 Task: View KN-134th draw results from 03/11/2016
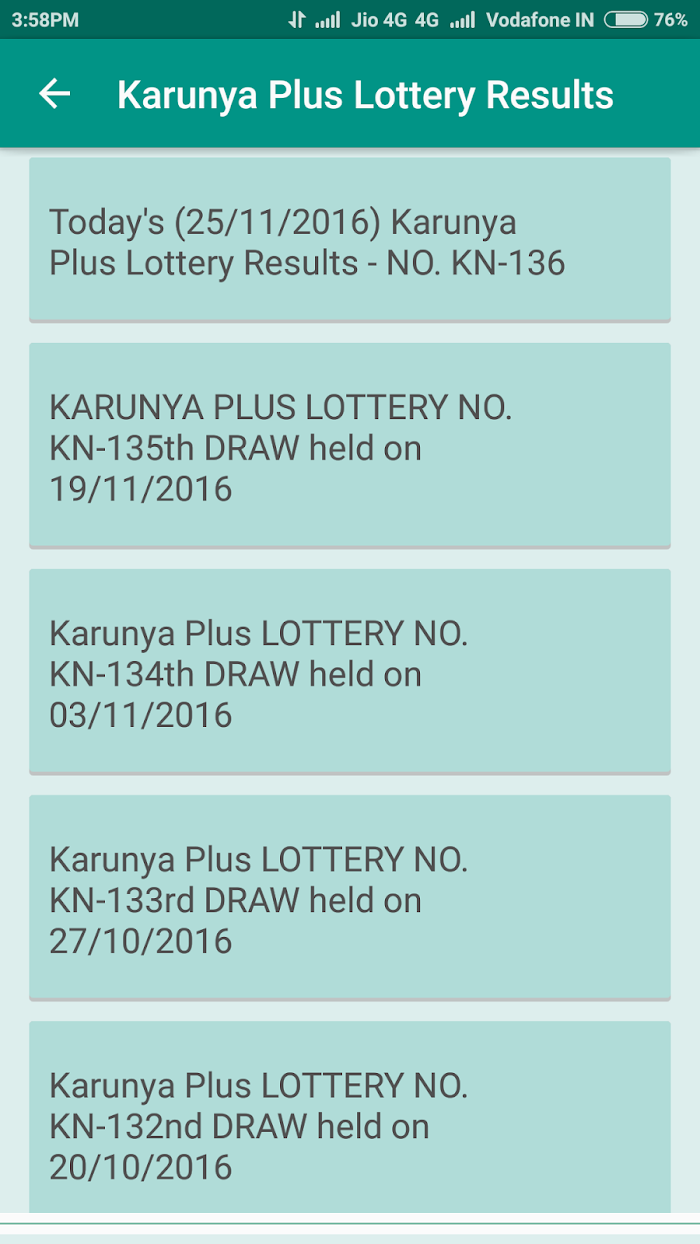click(x=350, y=672)
